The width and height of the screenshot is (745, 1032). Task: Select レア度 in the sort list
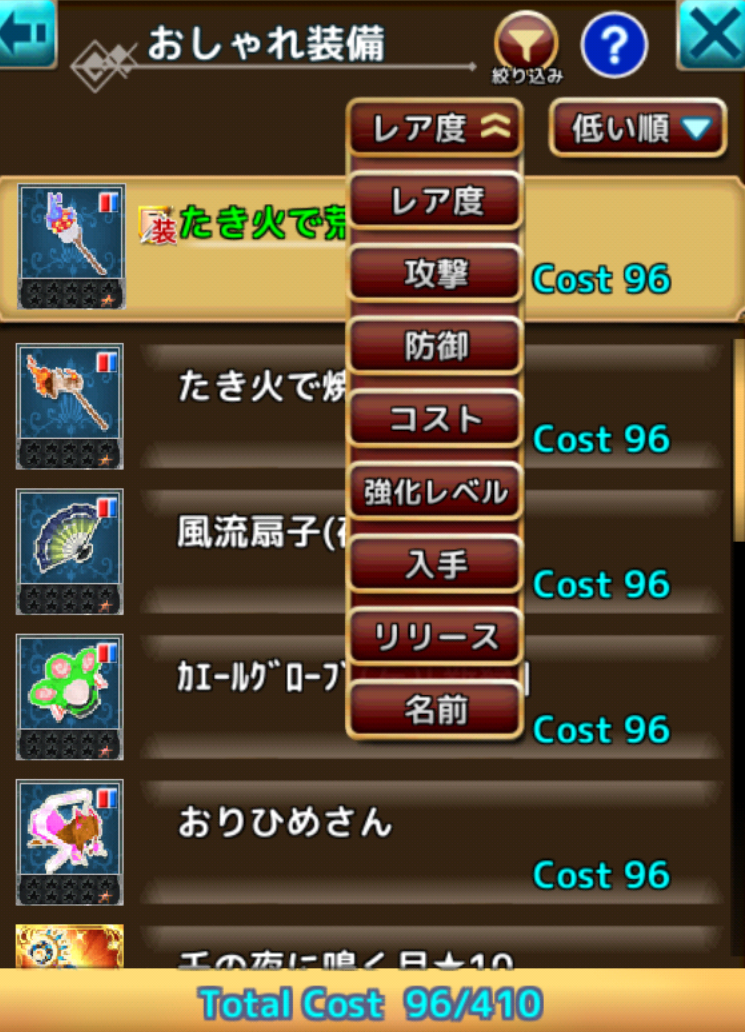(x=436, y=203)
